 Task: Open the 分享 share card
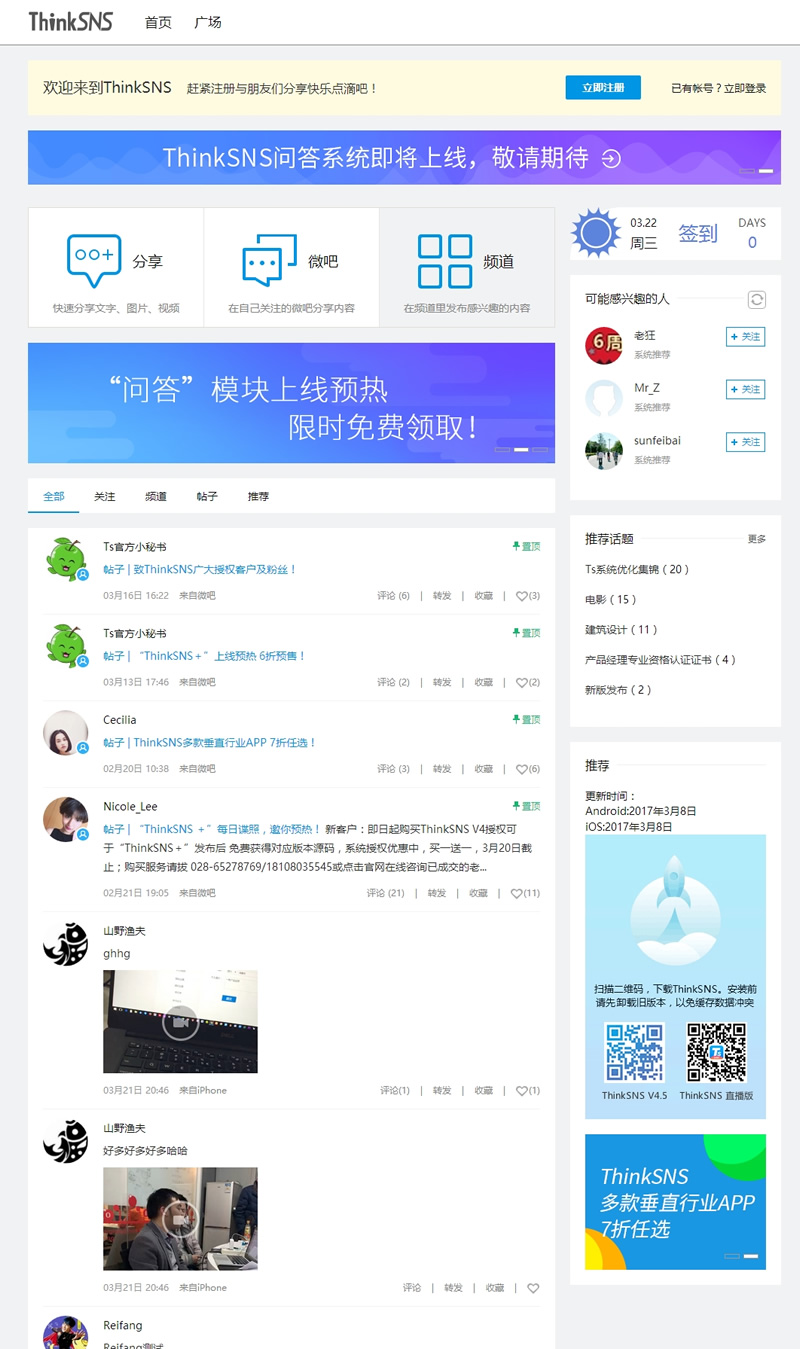(x=116, y=266)
